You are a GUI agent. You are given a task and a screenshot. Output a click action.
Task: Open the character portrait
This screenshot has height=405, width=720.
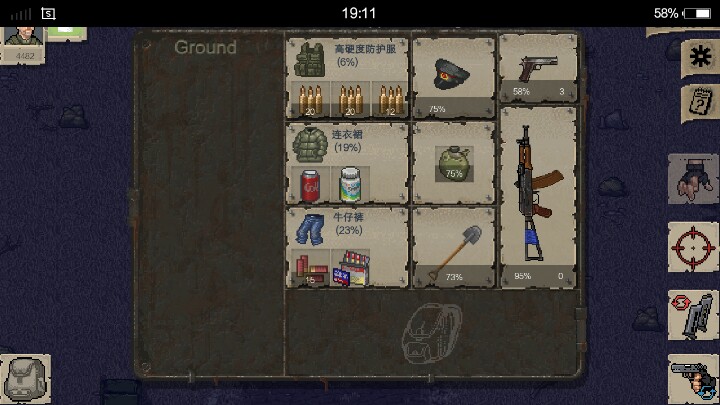(x=24, y=36)
